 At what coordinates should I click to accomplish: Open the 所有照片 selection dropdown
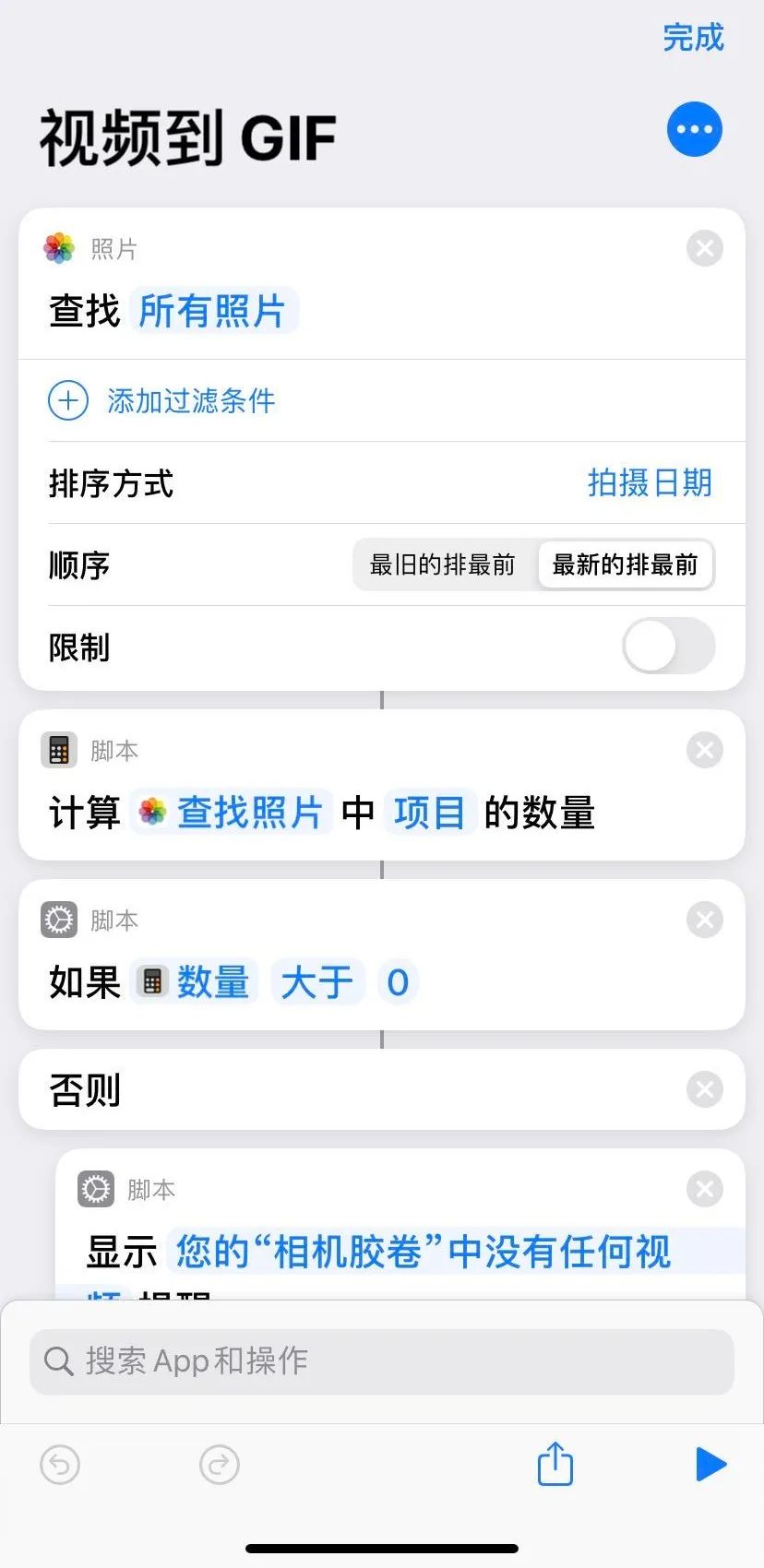point(215,310)
